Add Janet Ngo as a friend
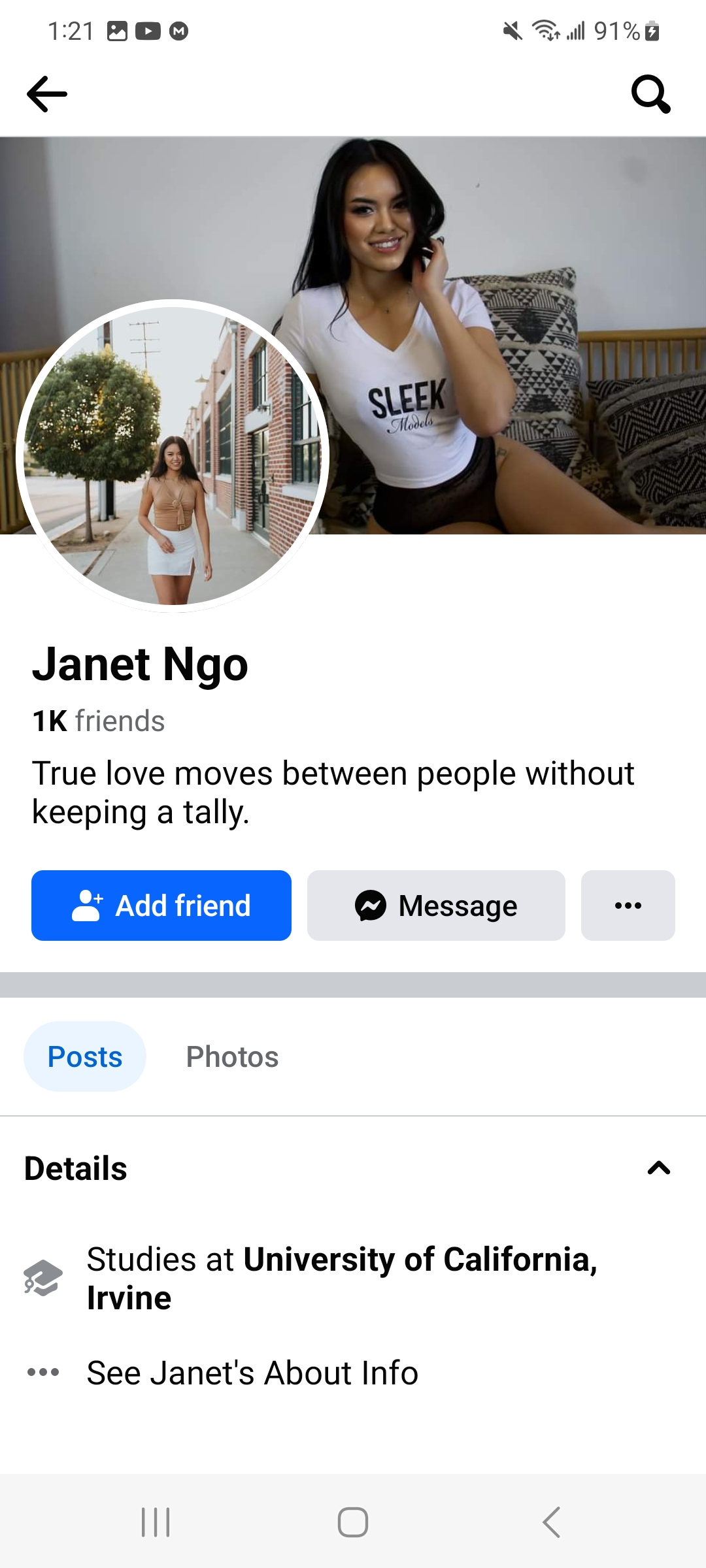The image size is (706, 1568). pos(161,906)
